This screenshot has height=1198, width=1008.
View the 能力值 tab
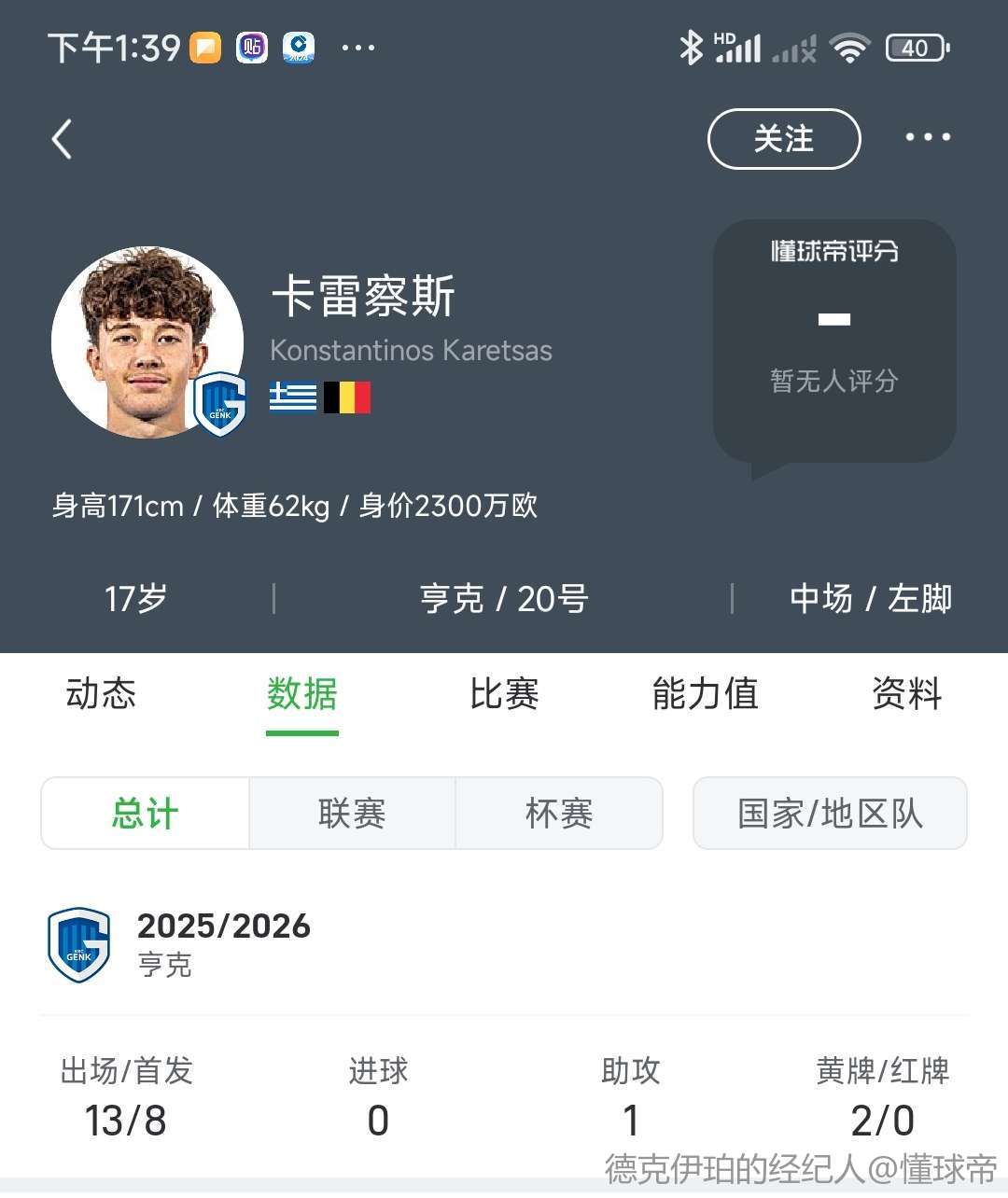point(705,694)
